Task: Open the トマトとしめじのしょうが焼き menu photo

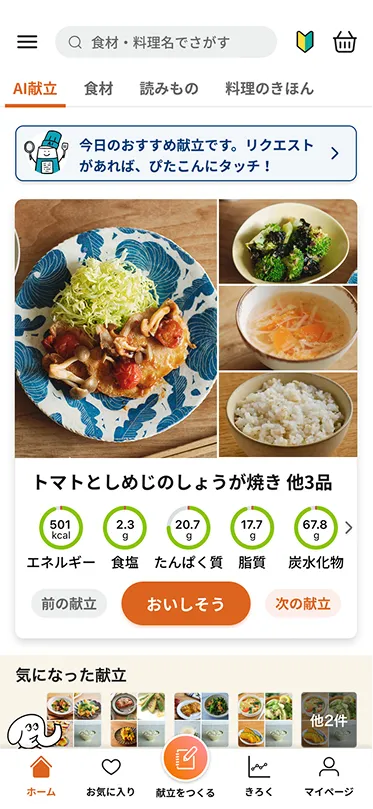Action: click(116, 329)
